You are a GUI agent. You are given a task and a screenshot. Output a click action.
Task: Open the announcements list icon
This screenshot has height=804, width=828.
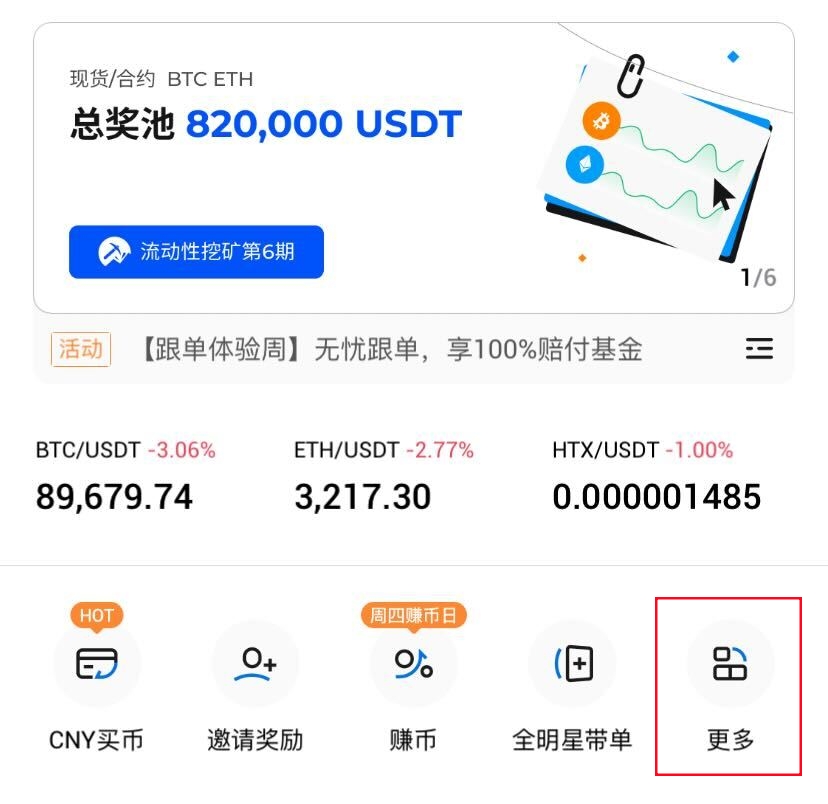759,349
